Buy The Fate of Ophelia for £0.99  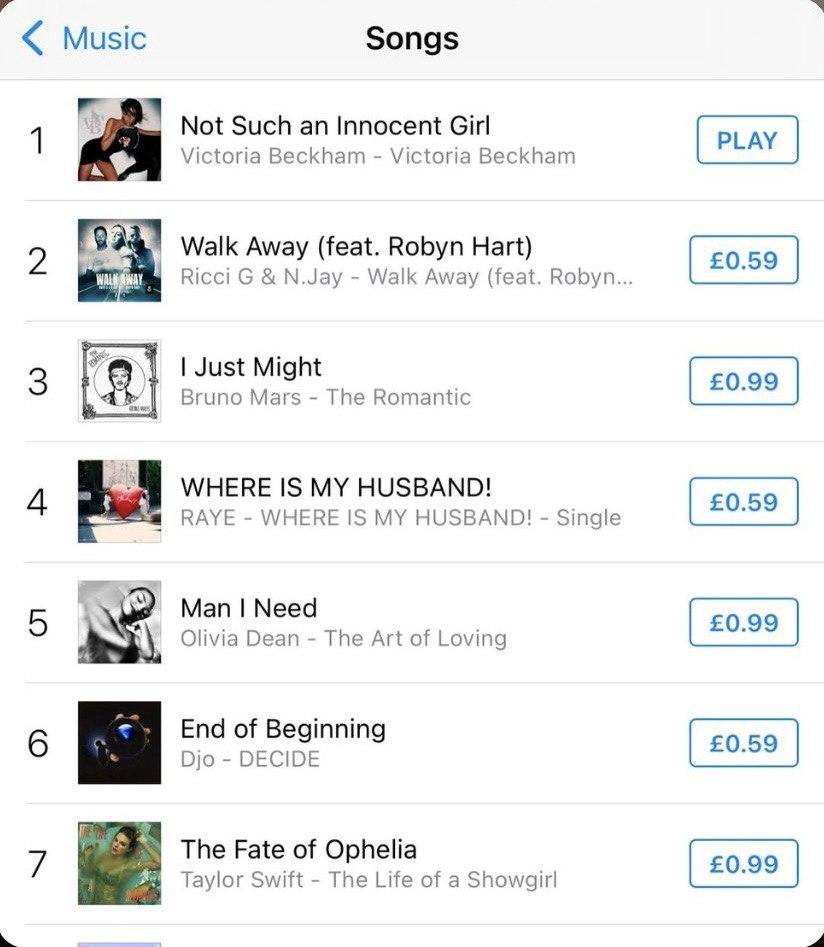pos(743,864)
